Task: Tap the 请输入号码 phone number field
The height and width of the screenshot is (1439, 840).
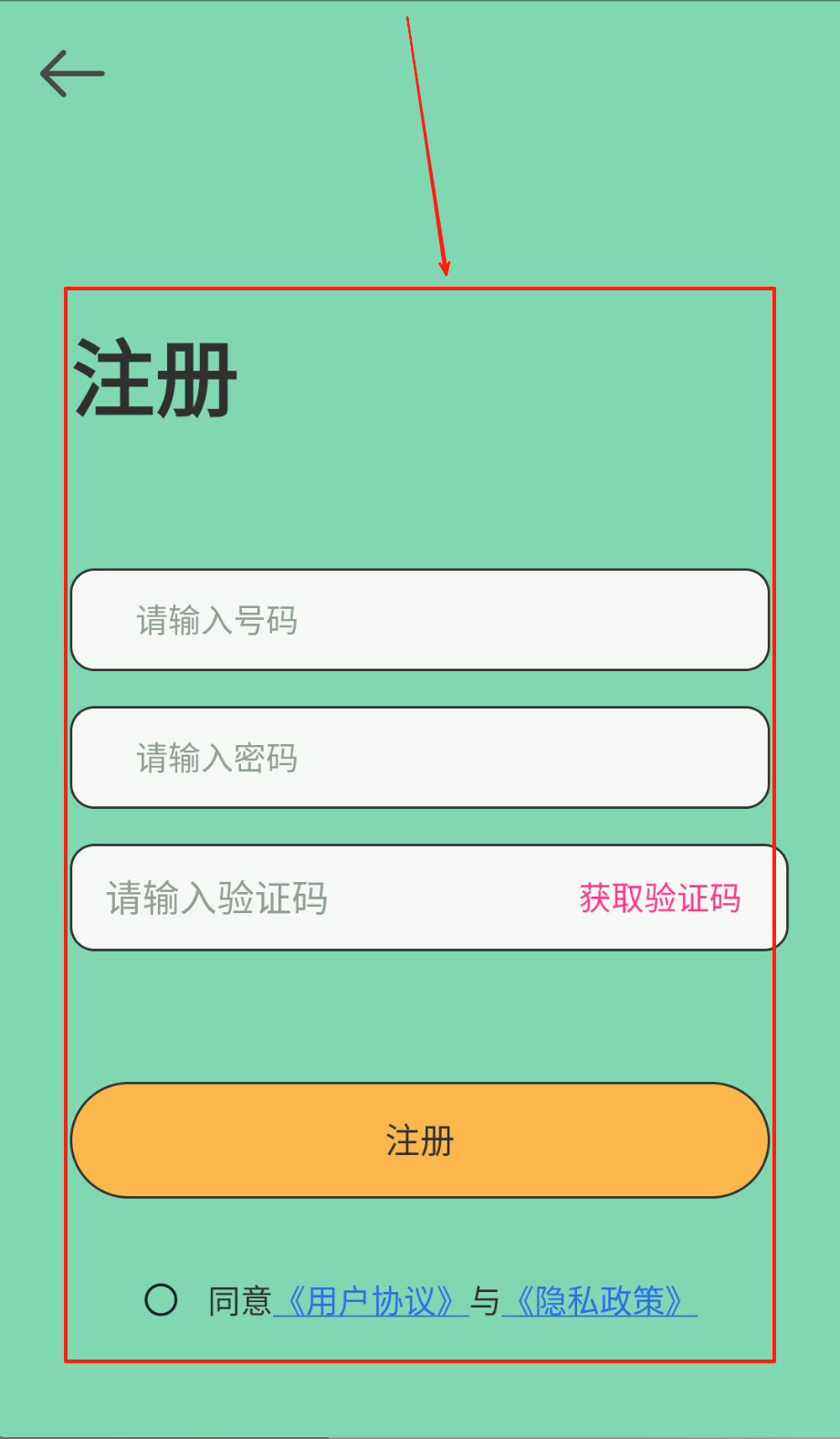Action: click(420, 620)
